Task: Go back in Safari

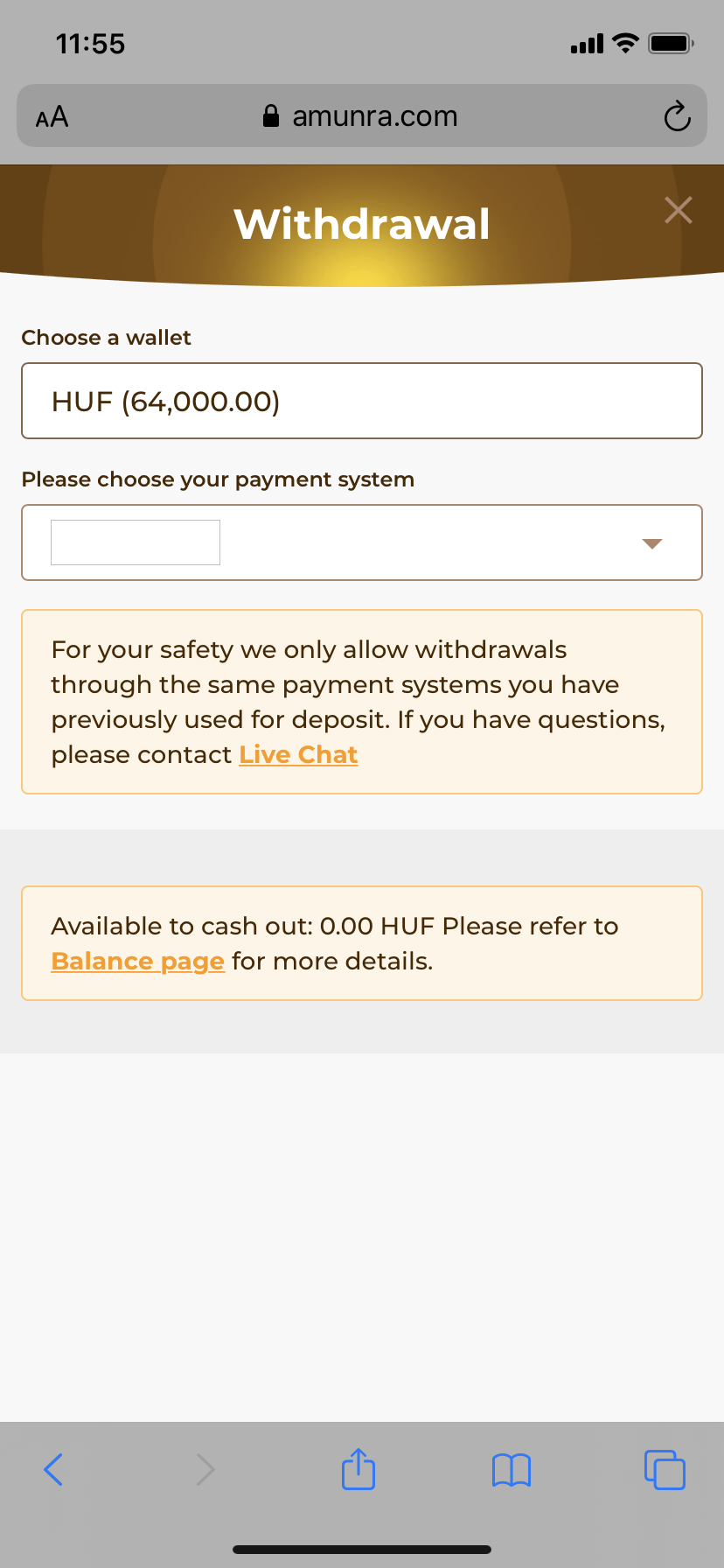Action: click(x=53, y=1469)
